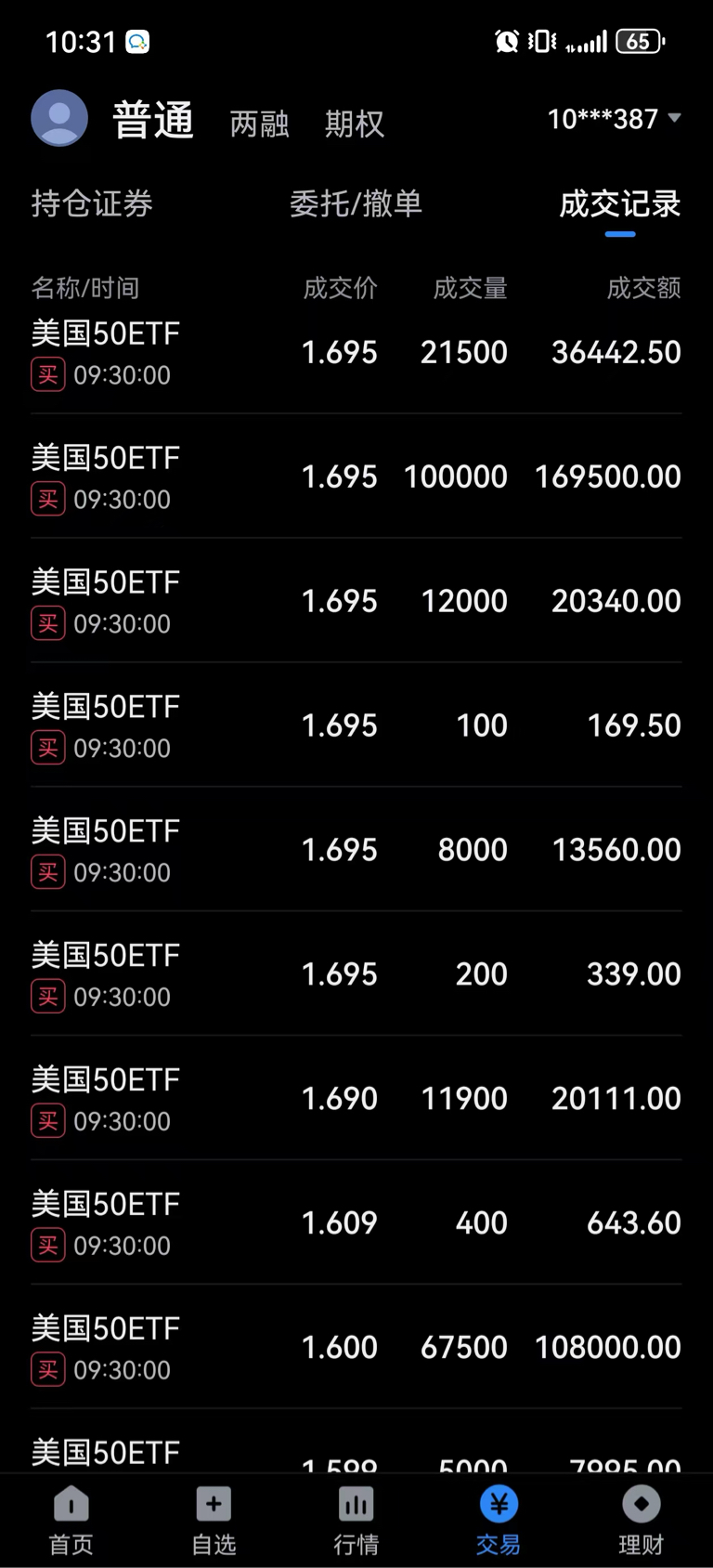
Task: Switch to the 两融 account tab
Action: [x=259, y=124]
